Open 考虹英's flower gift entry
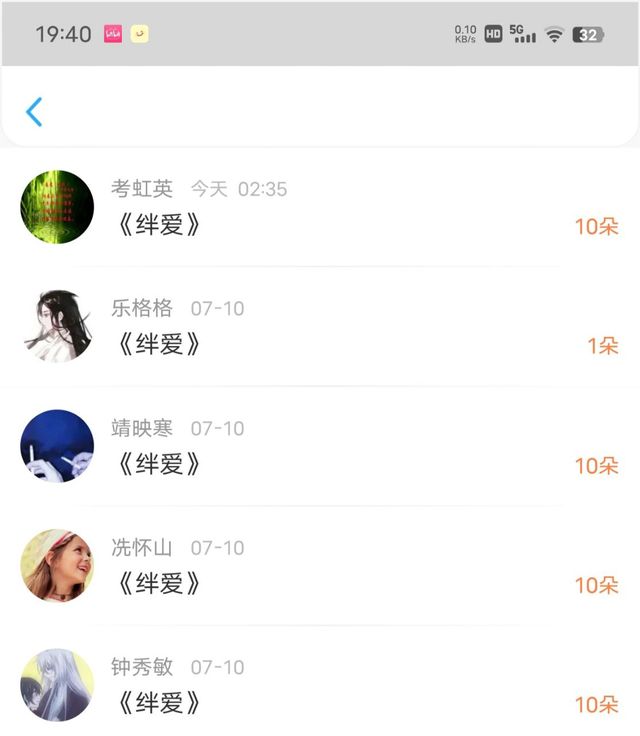This screenshot has width=640, height=736. click(320, 207)
